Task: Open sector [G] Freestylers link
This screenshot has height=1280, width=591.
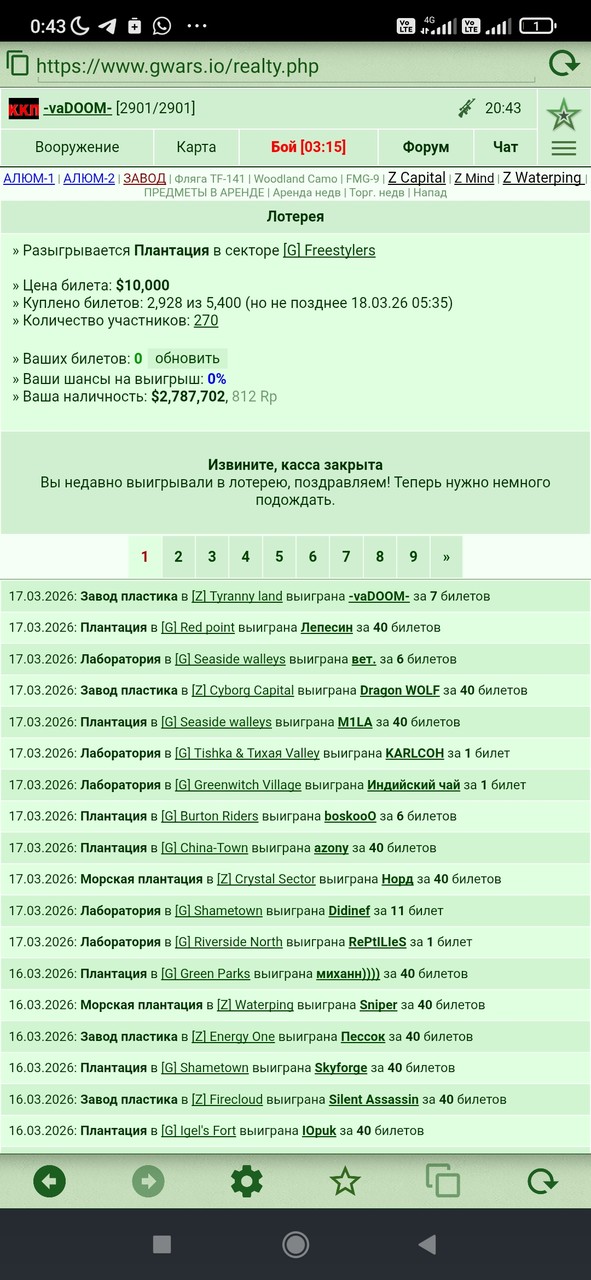Action: pos(329,250)
